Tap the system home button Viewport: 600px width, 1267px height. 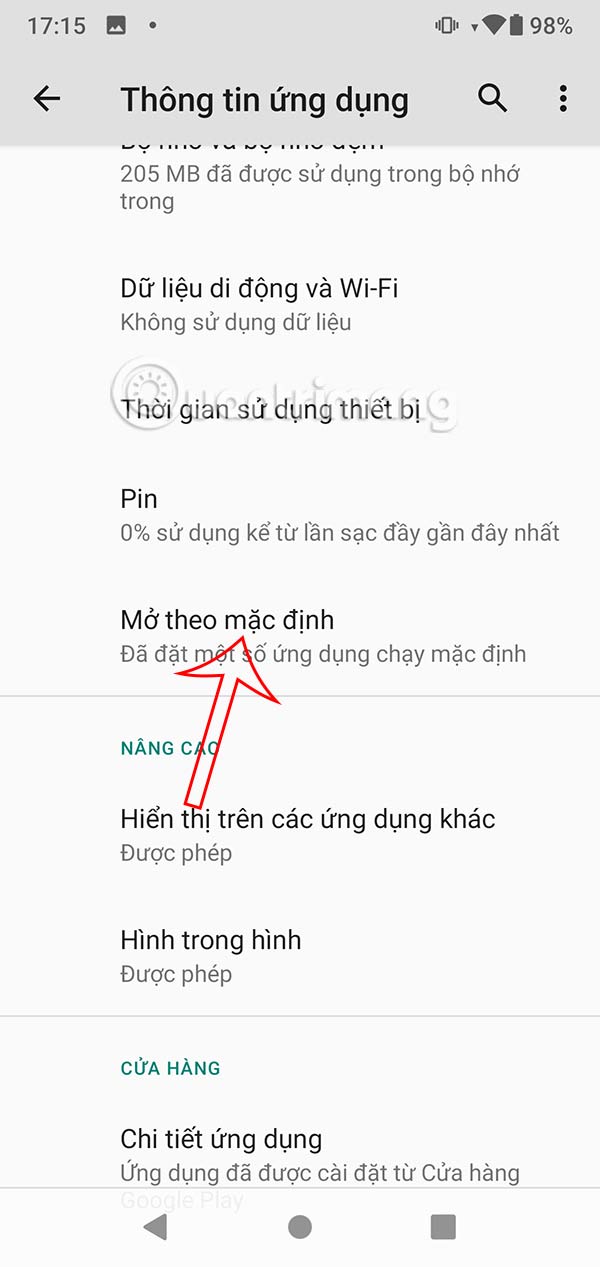point(299,1227)
